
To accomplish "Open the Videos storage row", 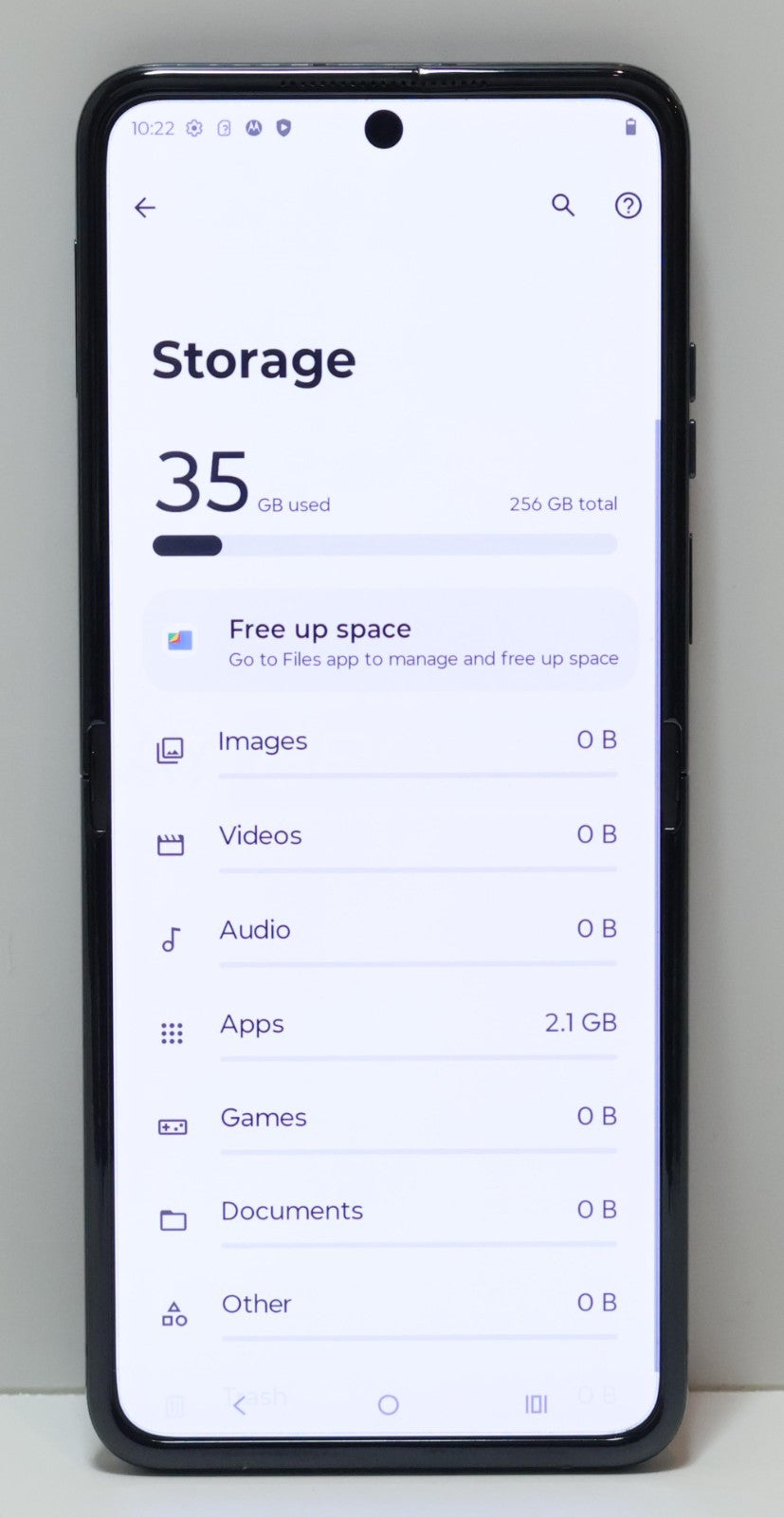I will pos(389,836).
